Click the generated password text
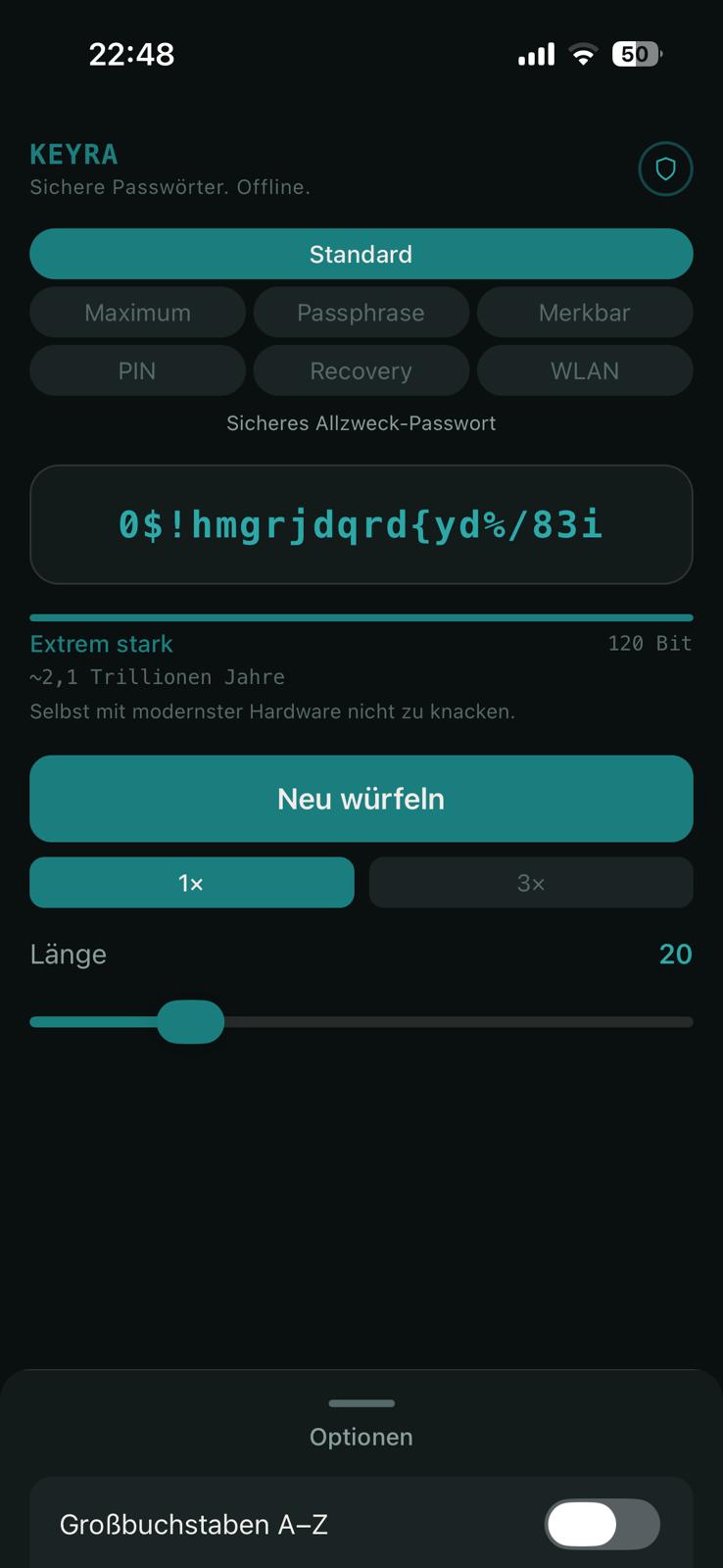 pos(361,524)
